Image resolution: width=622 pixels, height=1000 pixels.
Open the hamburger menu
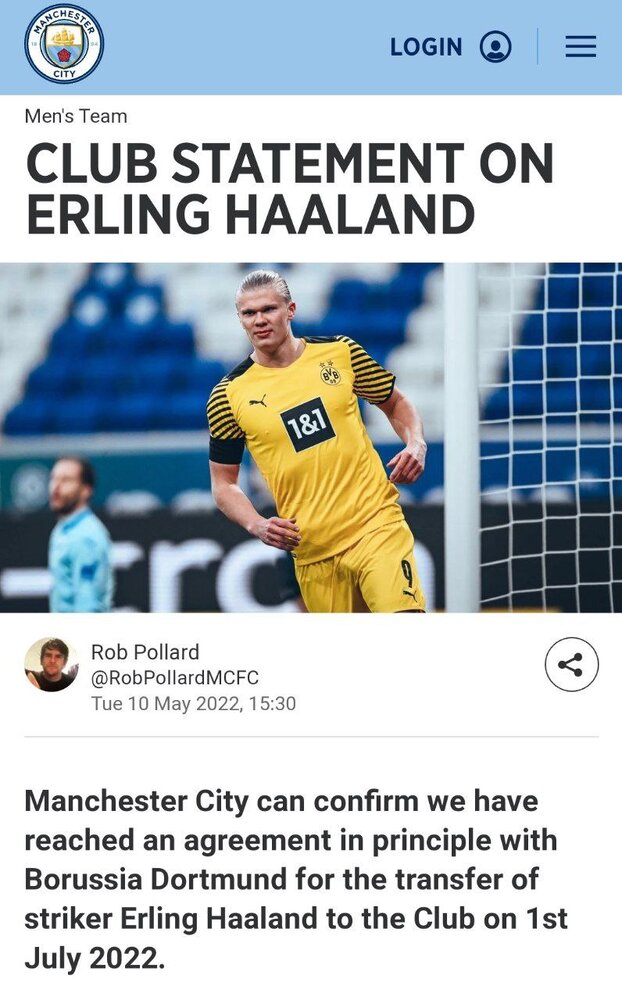coord(580,47)
